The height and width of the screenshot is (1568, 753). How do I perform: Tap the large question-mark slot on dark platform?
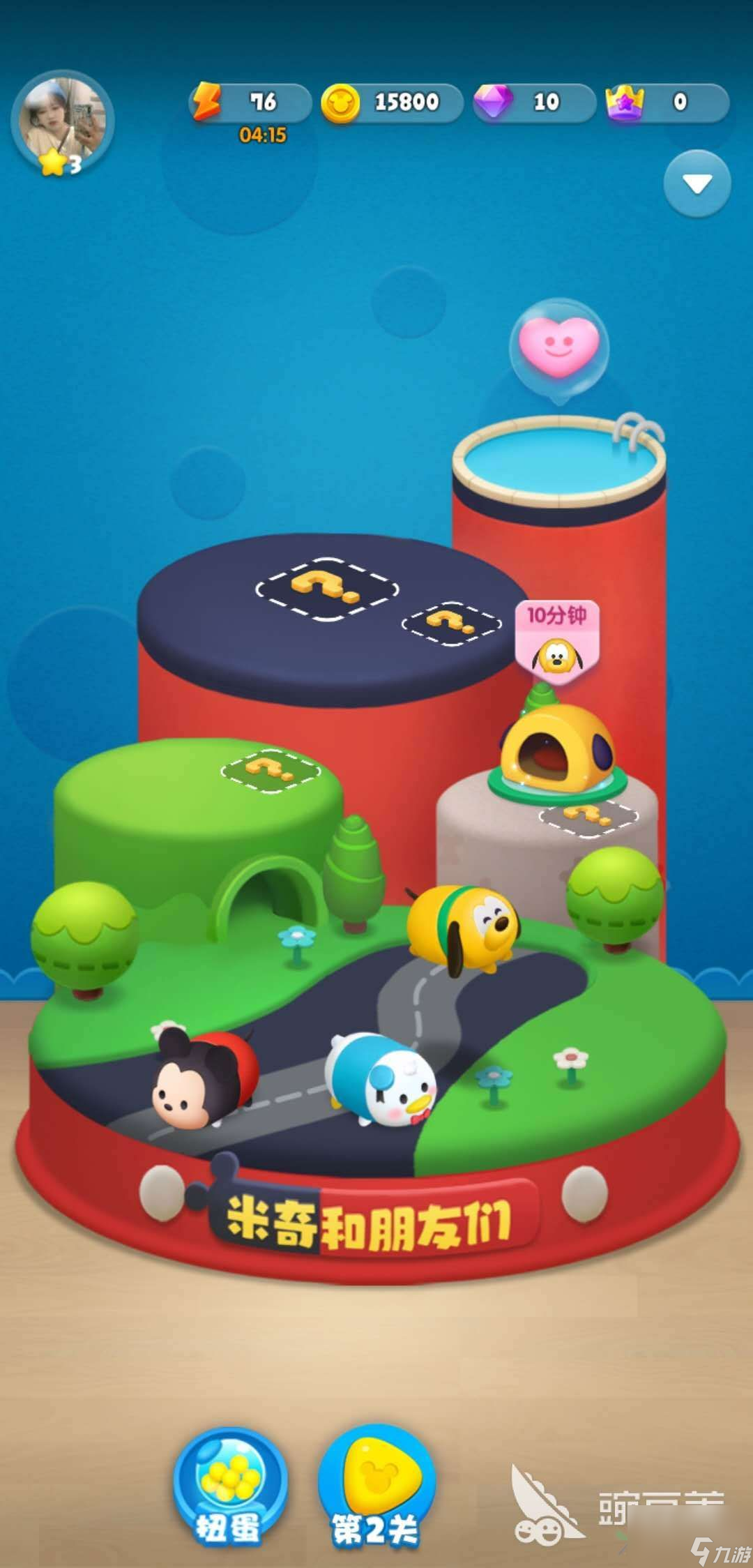pyautogui.click(x=327, y=588)
